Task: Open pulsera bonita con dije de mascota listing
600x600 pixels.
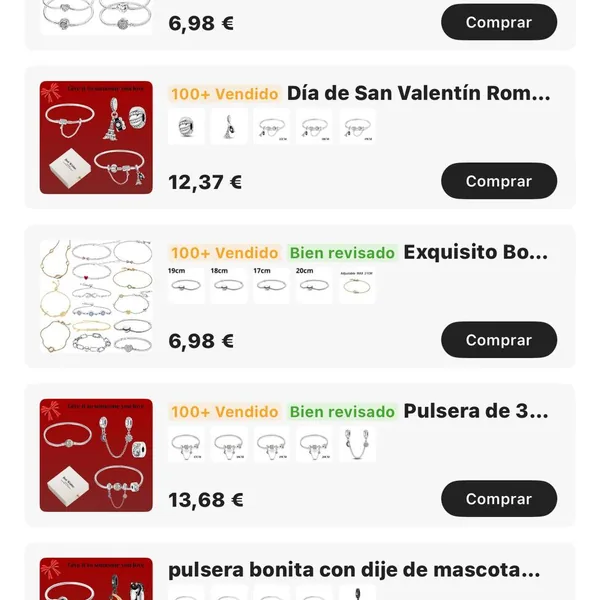Action: pos(354,571)
